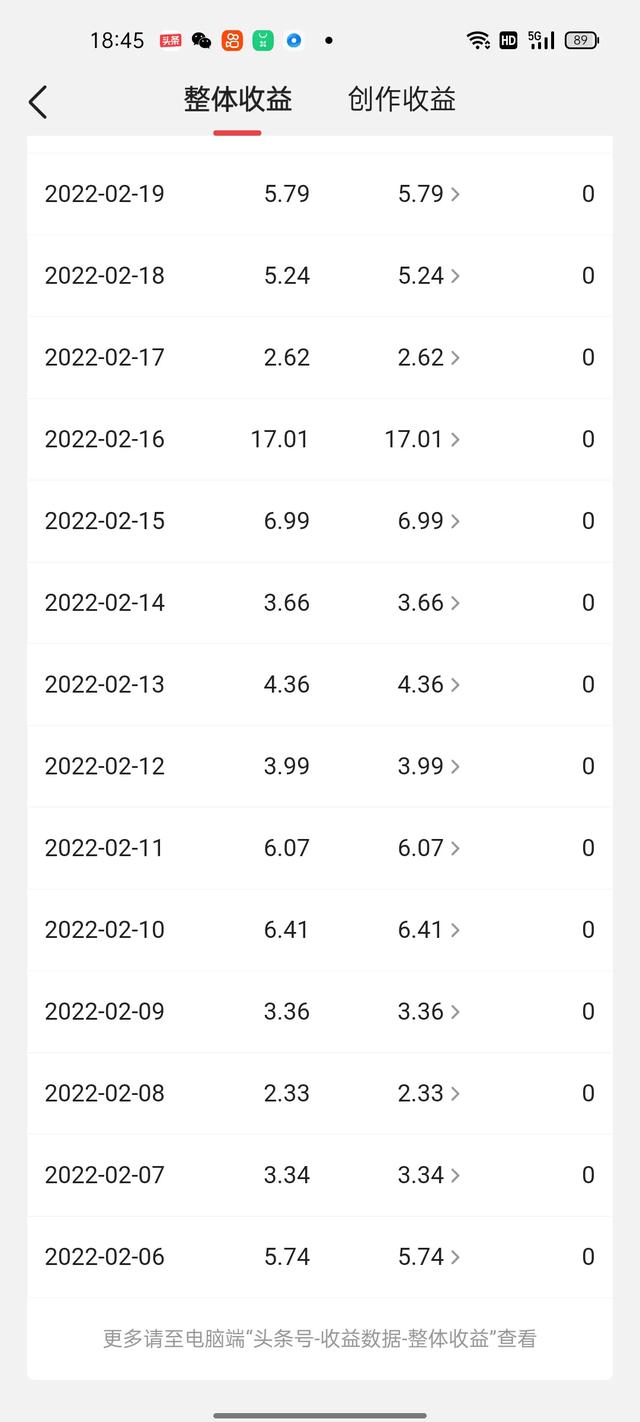
Task: Tap the 3.36 chevron for 2022-02-09
Action: [x=455, y=1012]
